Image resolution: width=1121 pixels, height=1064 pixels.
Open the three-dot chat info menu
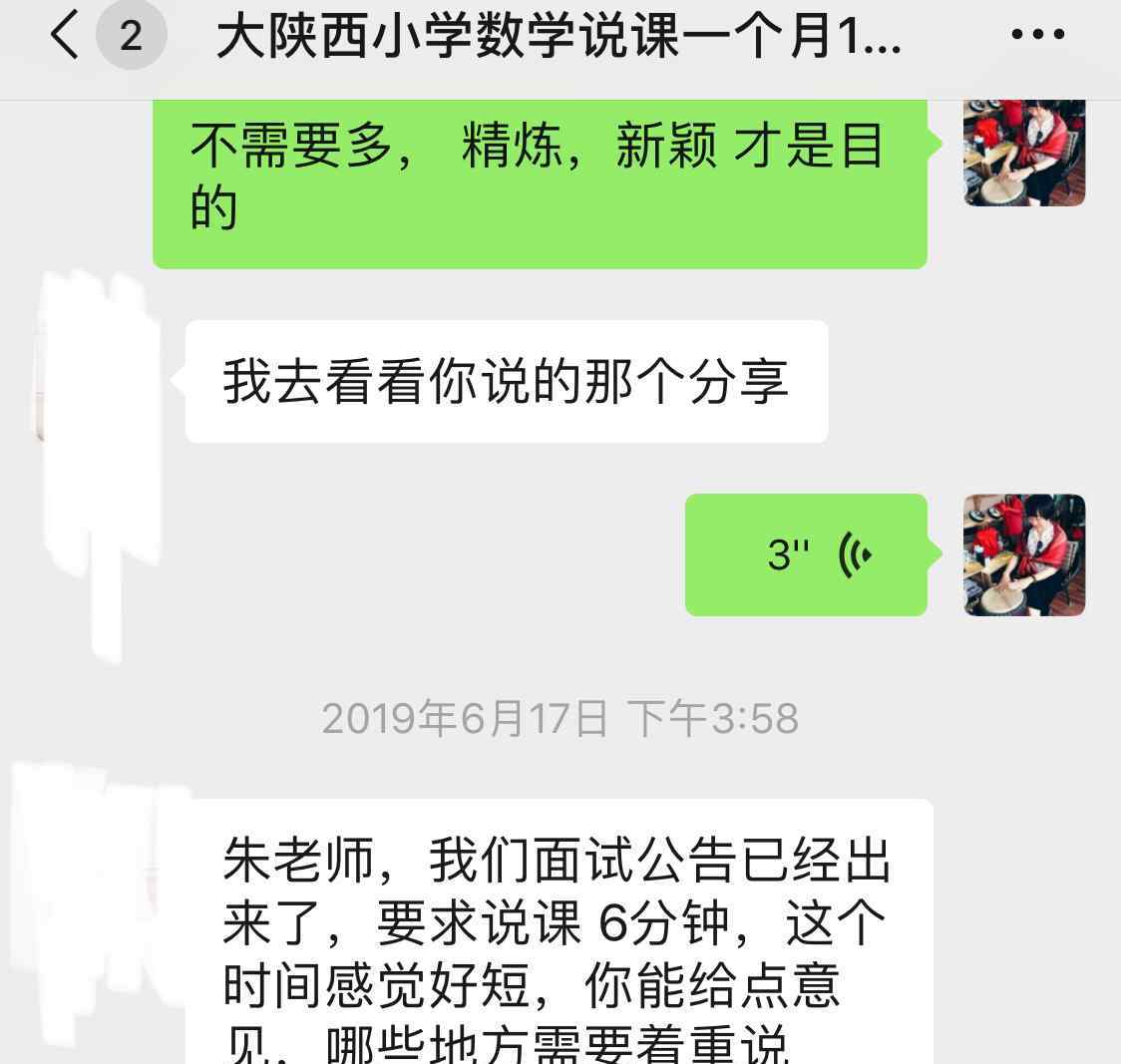point(1037,35)
